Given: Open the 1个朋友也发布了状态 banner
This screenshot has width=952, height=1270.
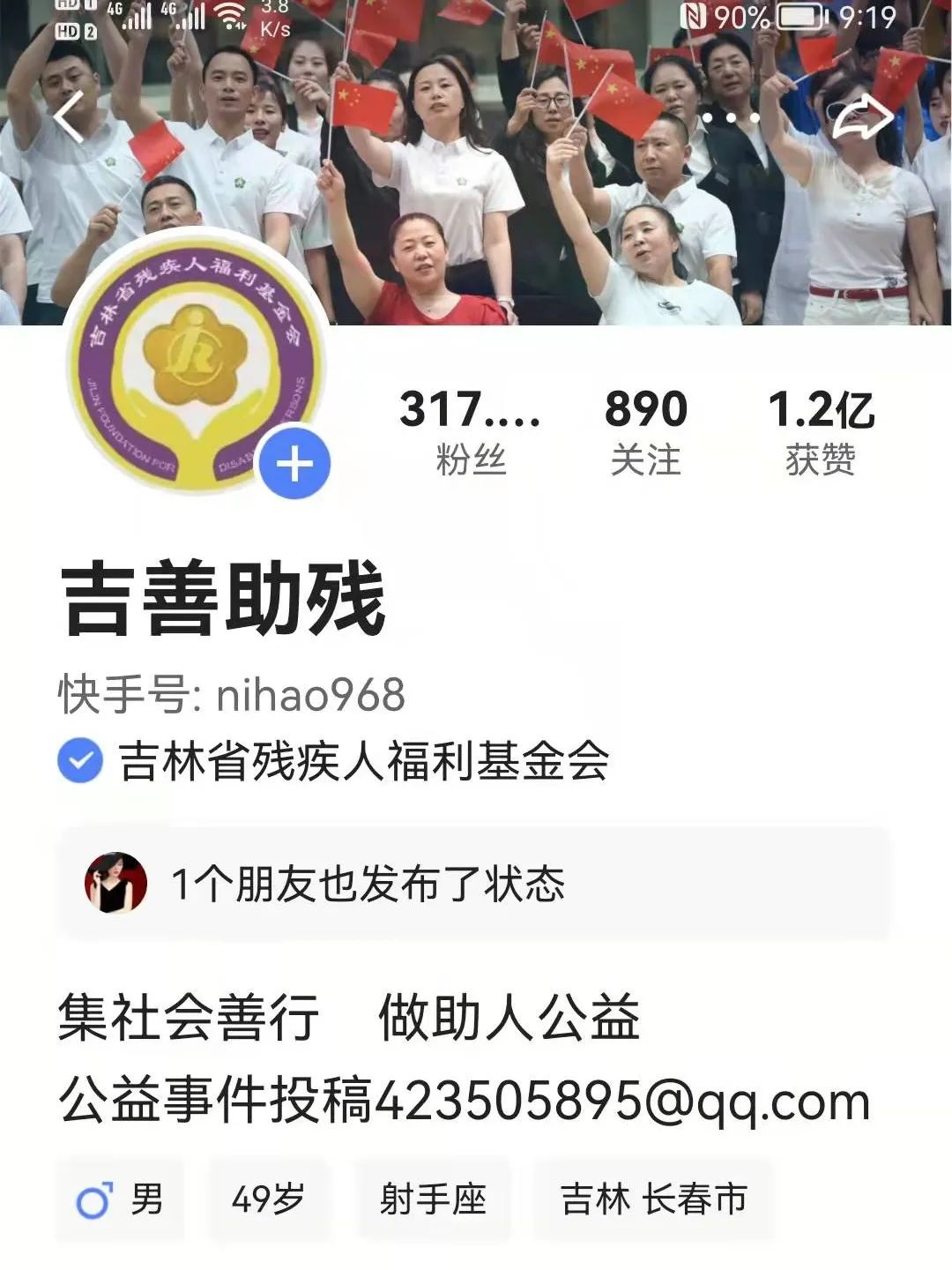Looking at the screenshot, I should click(473, 884).
